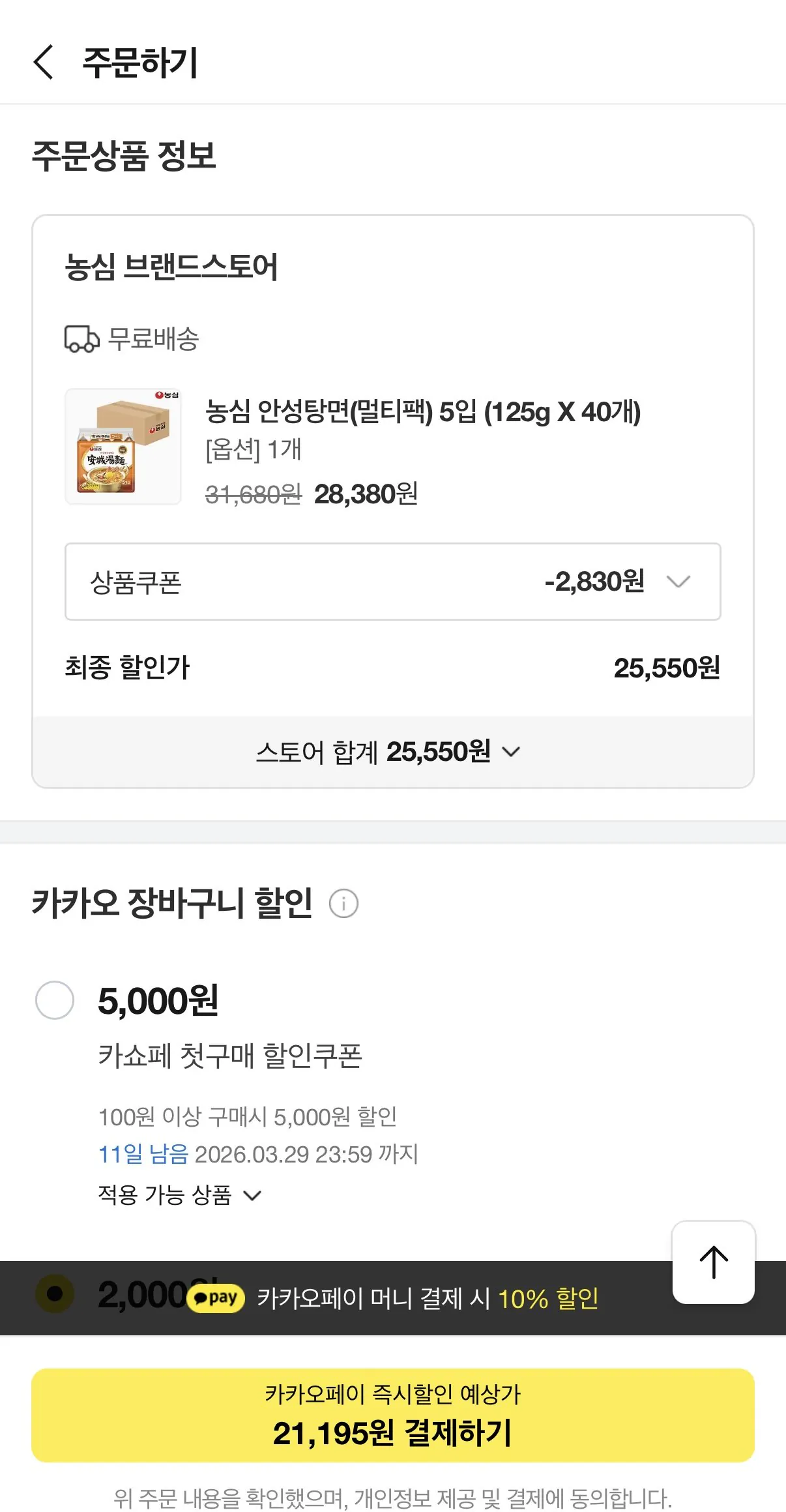Click the -2,830원 coupon amount
This screenshot has width=786, height=1512.
(596, 582)
